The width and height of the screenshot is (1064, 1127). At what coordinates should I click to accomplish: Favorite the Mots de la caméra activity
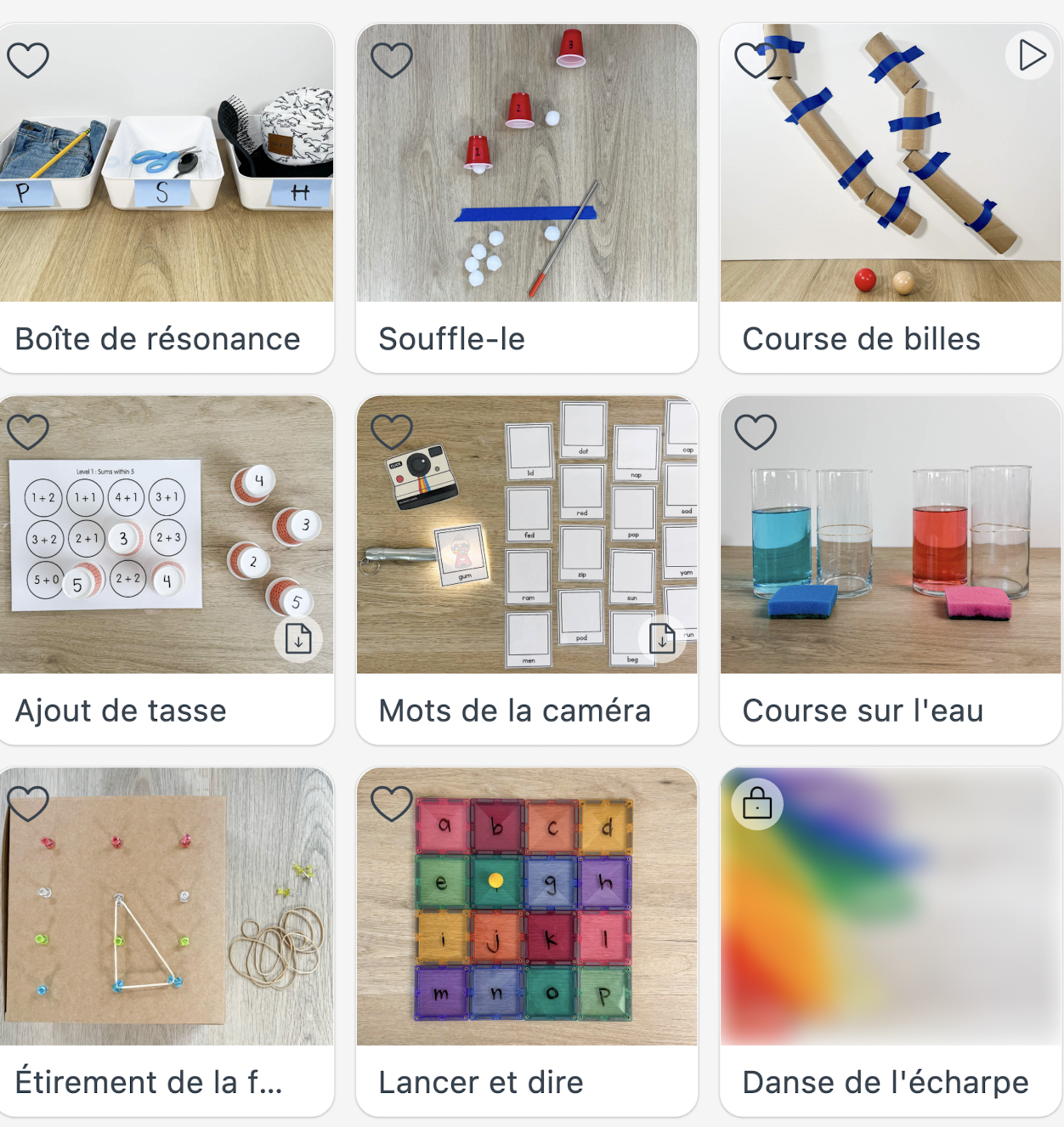point(392,432)
